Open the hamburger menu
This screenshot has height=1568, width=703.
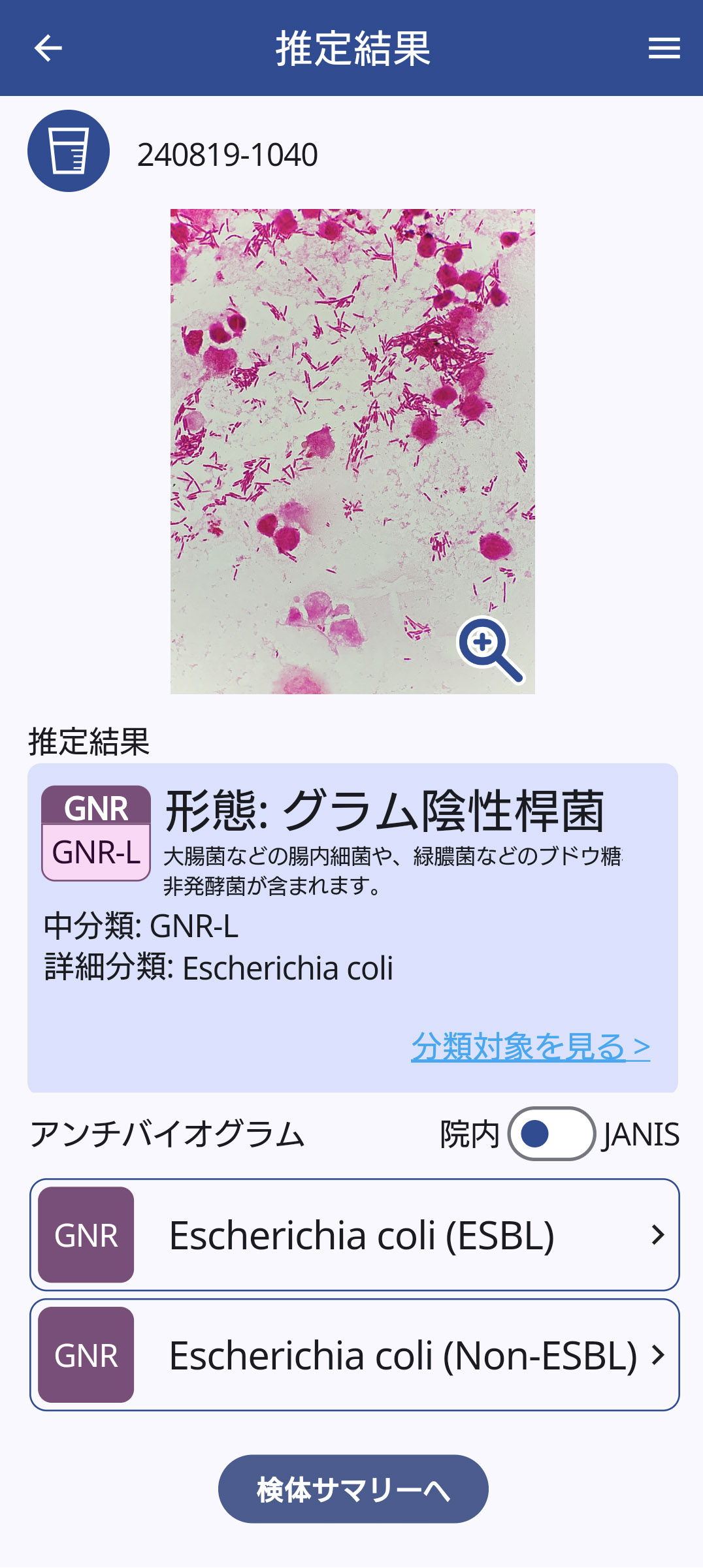click(x=664, y=48)
